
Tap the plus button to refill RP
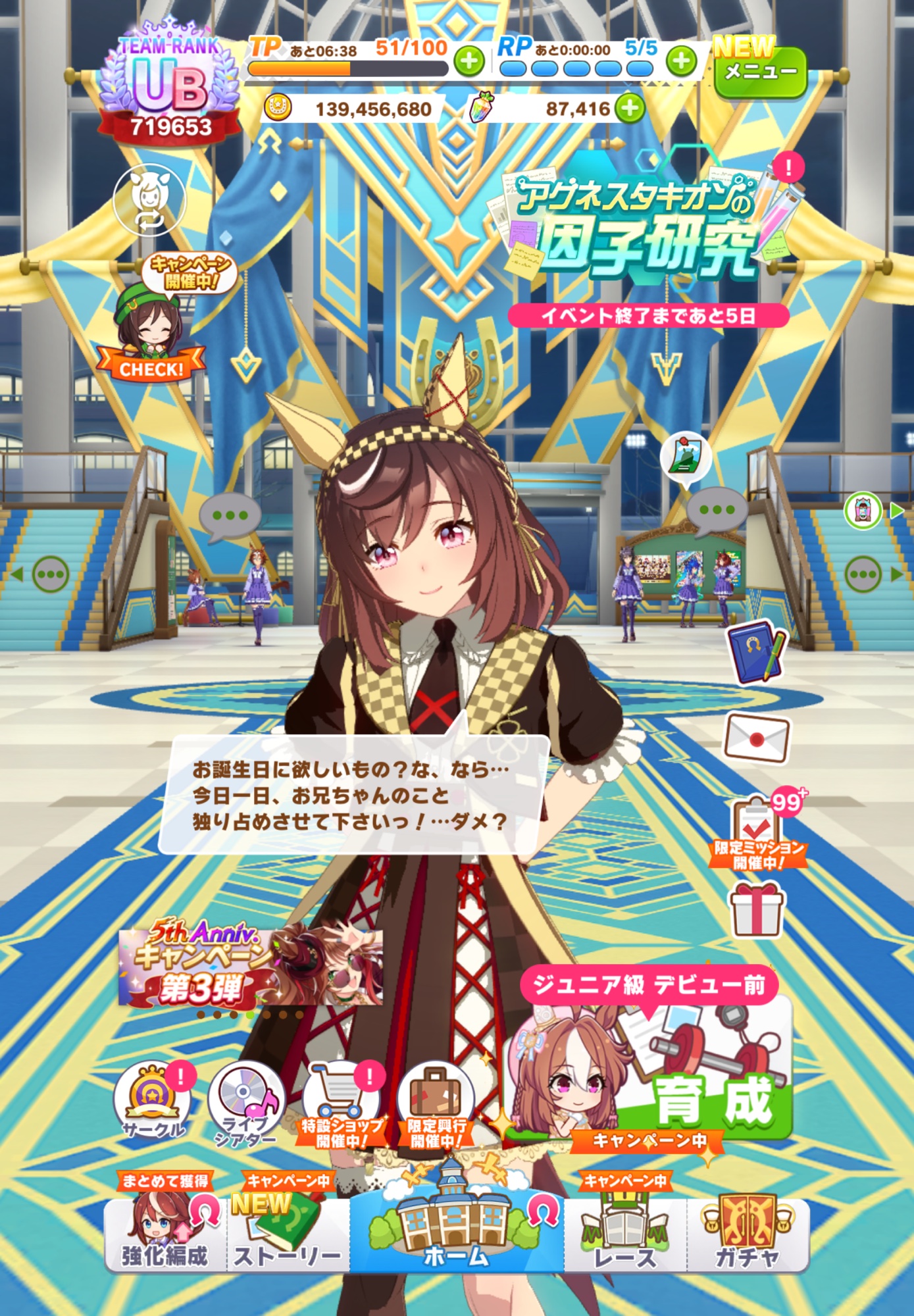681,62
